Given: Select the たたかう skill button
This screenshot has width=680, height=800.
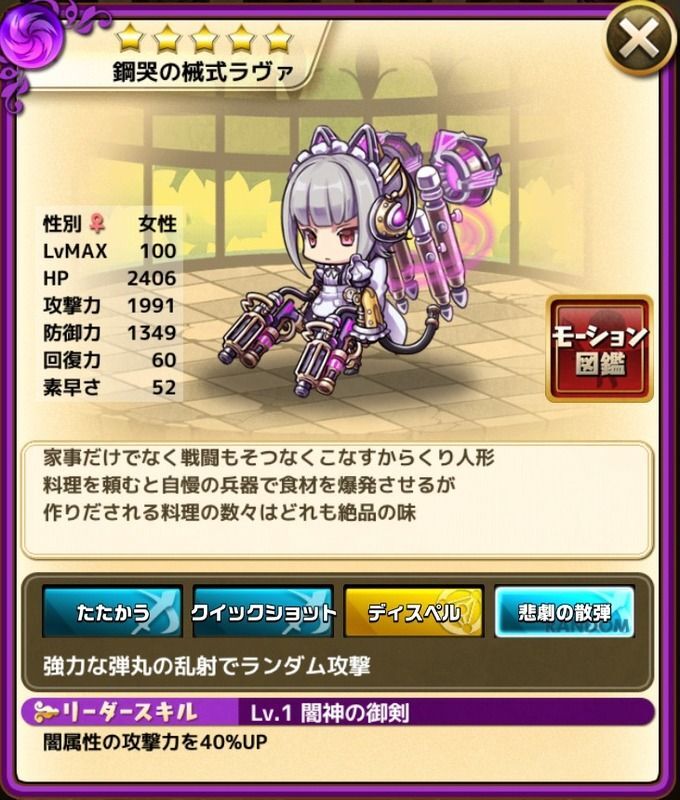Looking at the screenshot, I should pos(112,612).
